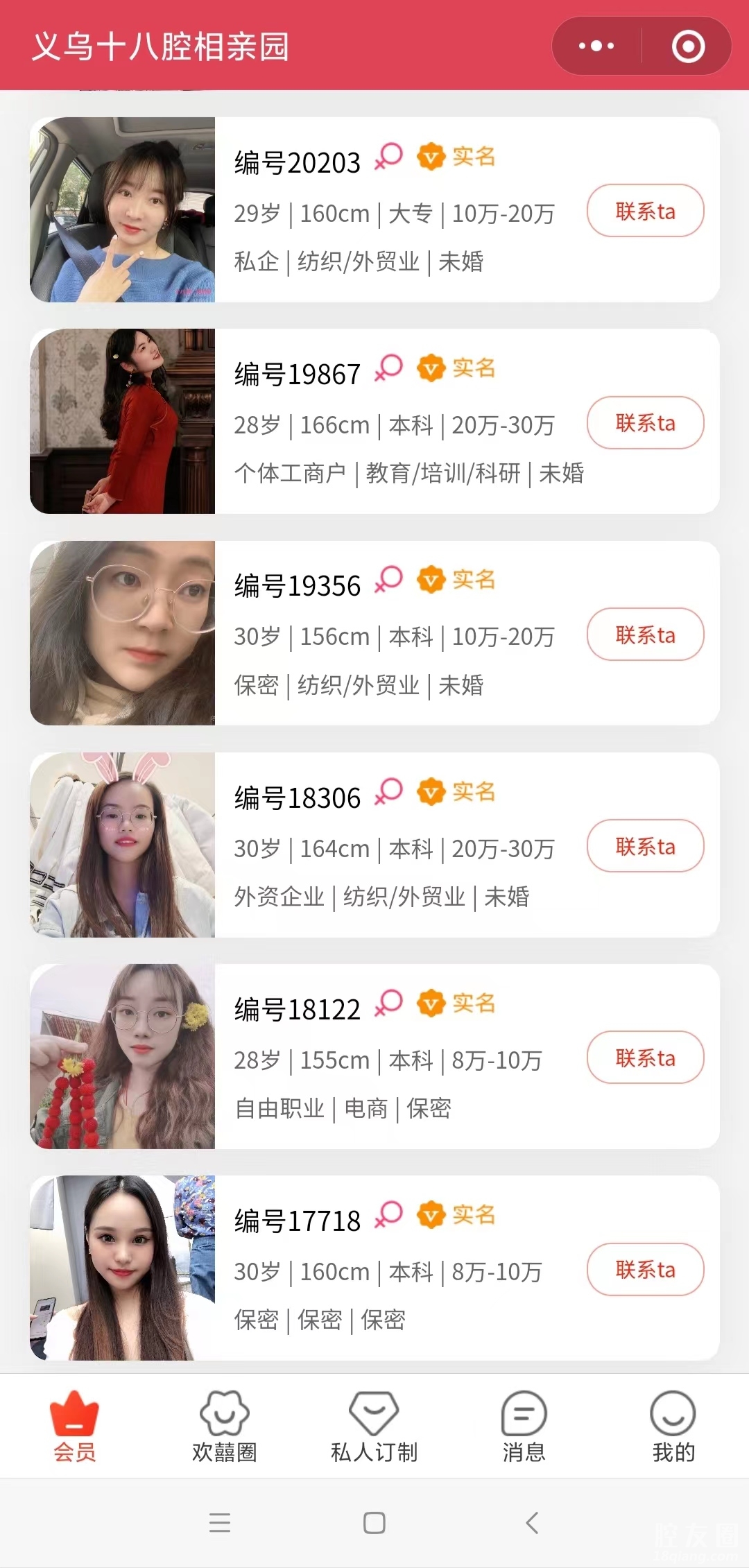Contact member 编号17718 via 联系ta
The image size is (749, 1568).
645,1270
